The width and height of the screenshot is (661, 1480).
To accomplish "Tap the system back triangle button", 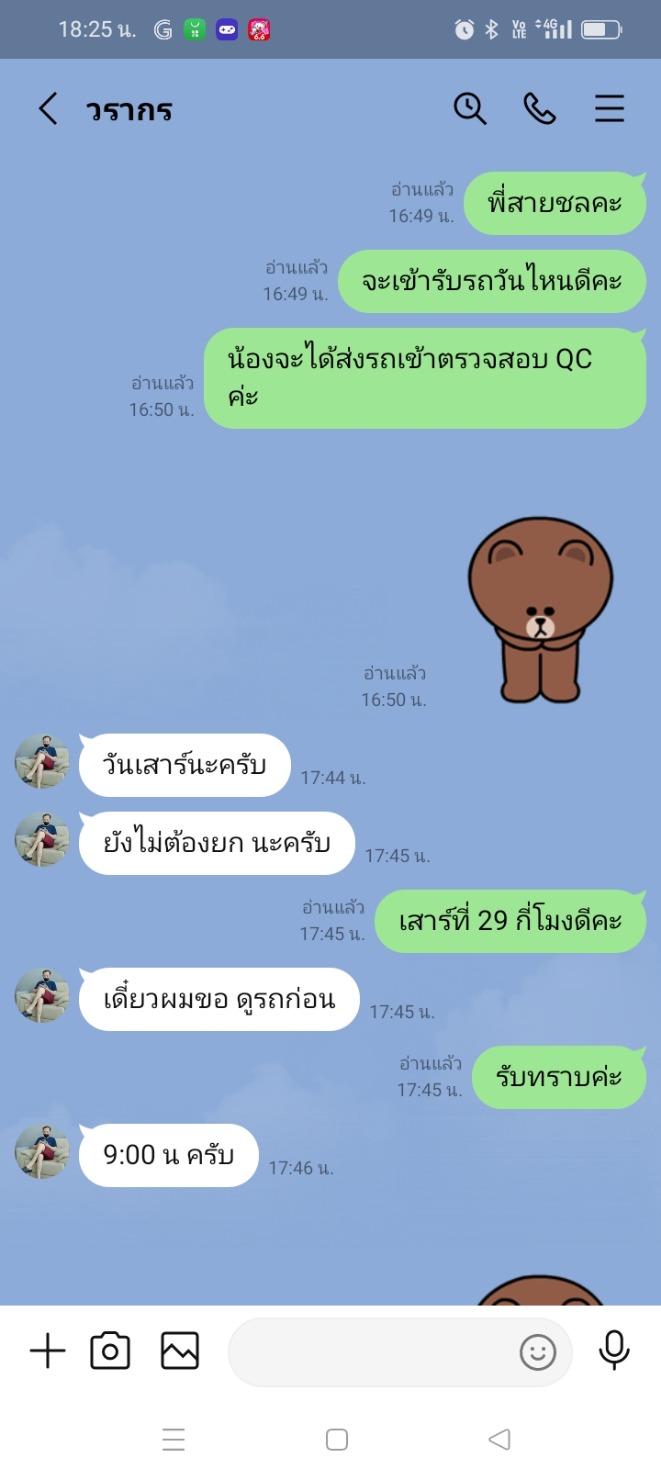I will [499, 1439].
